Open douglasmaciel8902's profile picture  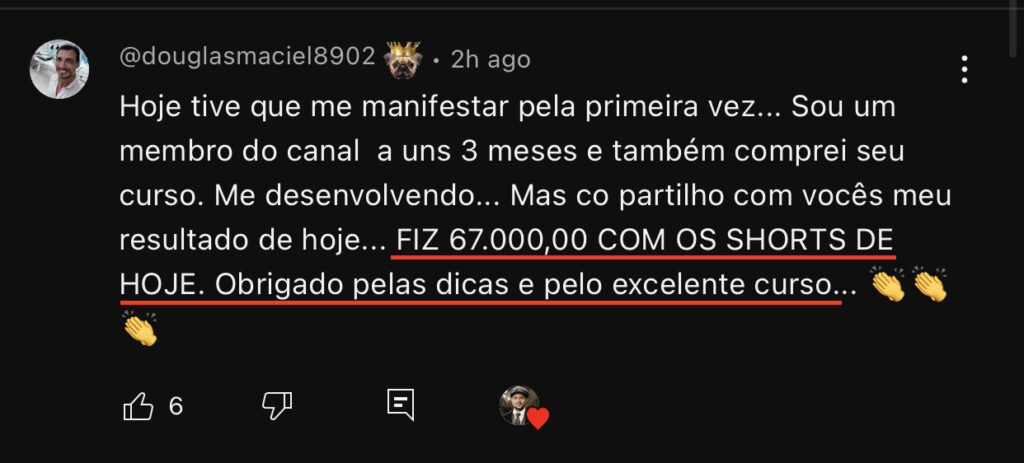(60, 69)
